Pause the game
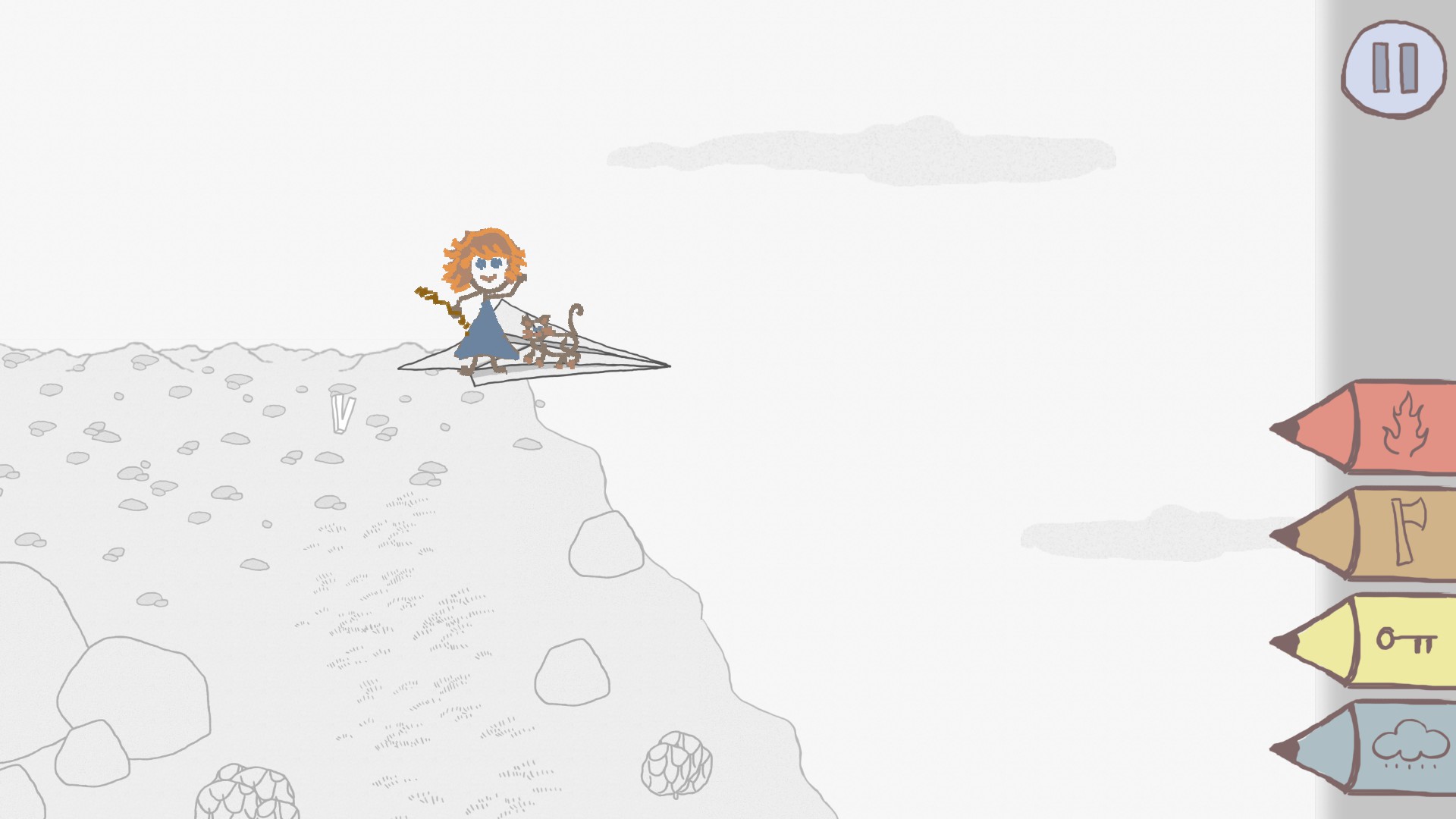 [1394, 68]
